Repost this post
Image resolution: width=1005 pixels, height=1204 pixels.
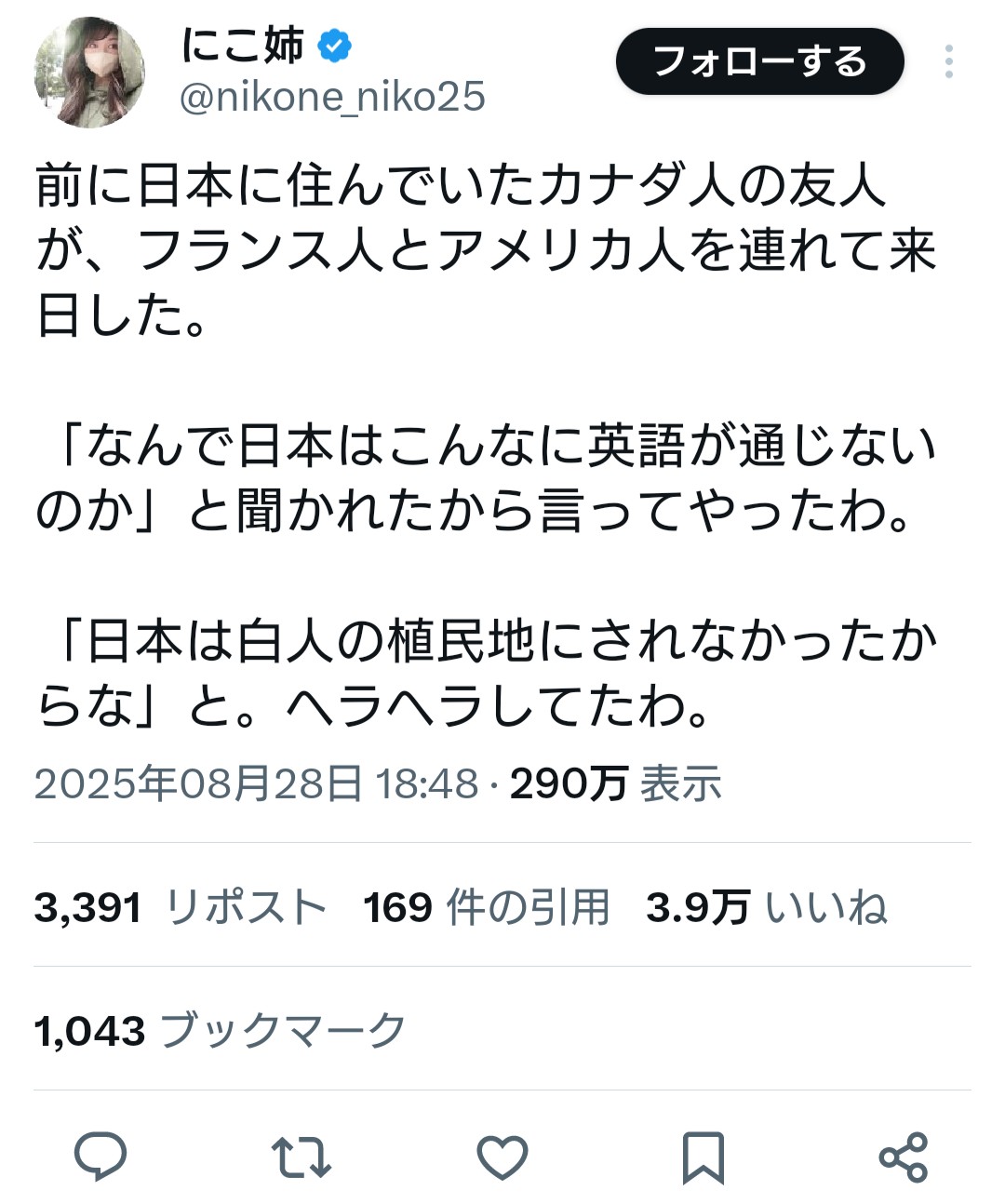(301, 1157)
